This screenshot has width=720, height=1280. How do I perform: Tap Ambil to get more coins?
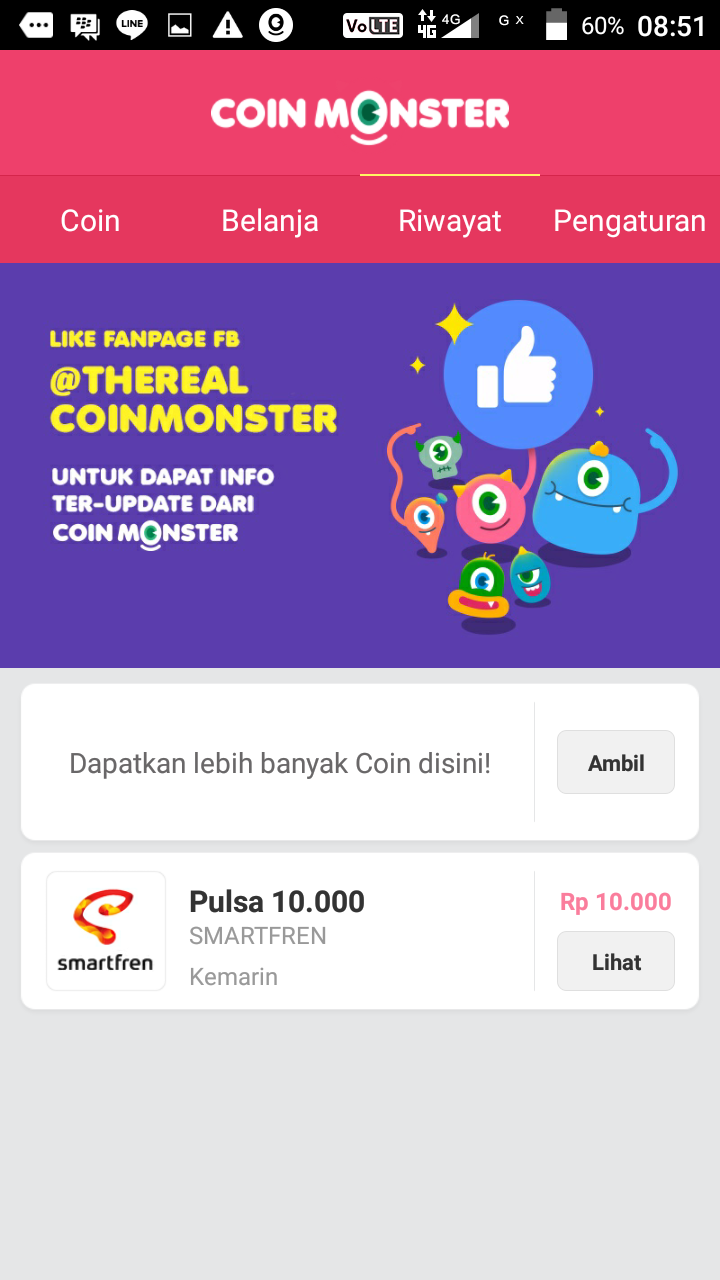tap(615, 763)
